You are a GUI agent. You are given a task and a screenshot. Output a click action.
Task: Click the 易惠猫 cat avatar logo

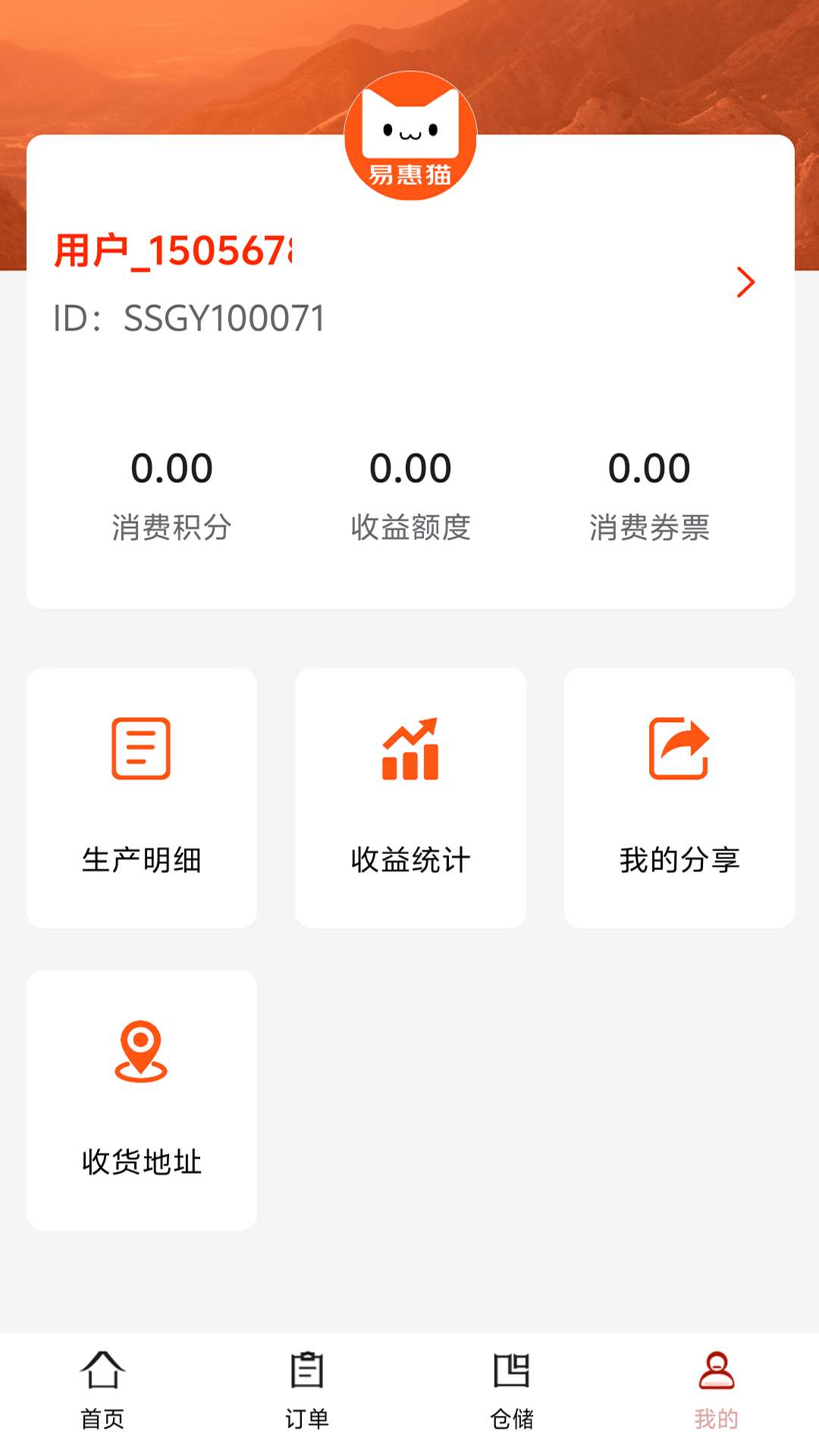[409, 136]
